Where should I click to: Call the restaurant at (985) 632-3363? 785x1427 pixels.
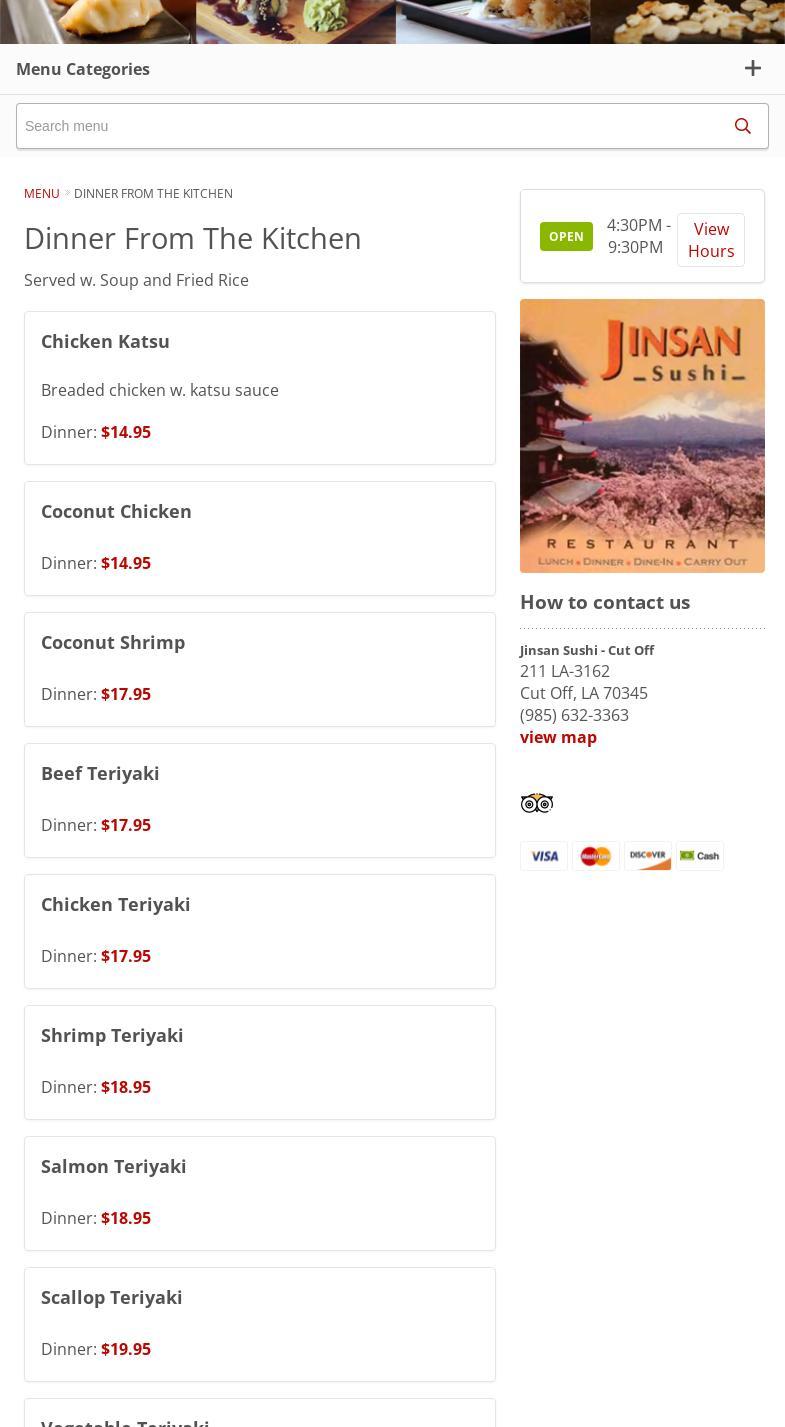point(574,715)
